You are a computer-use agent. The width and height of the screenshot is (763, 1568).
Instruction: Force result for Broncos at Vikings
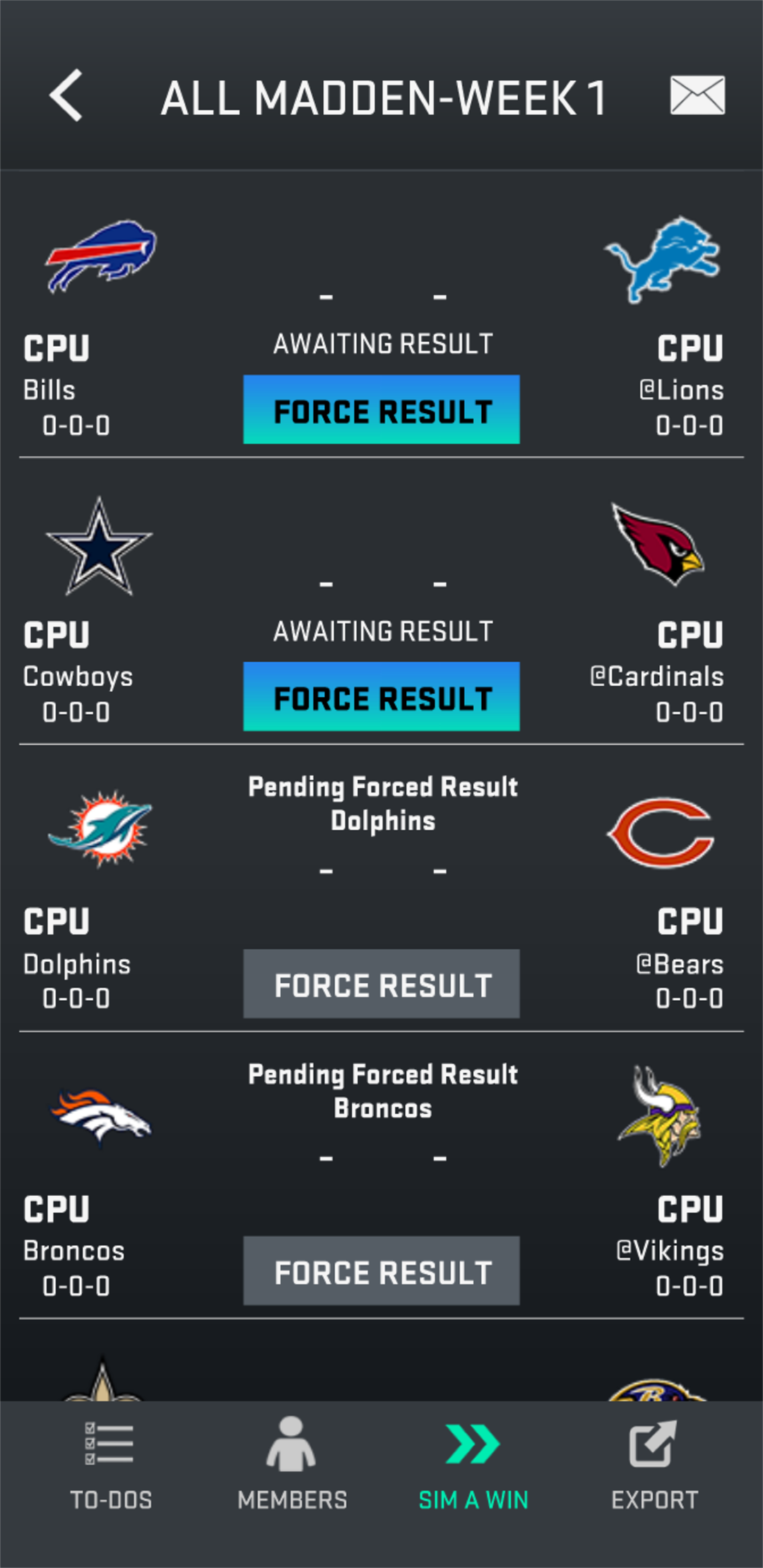[x=381, y=1271]
